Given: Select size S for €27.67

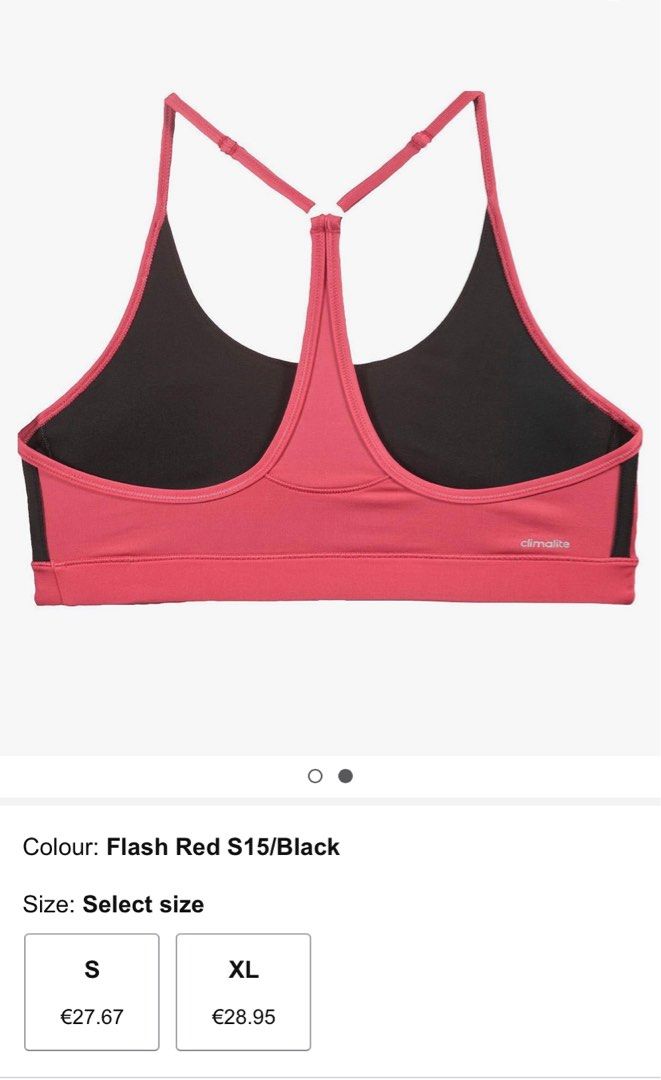Looking at the screenshot, I should (92, 991).
